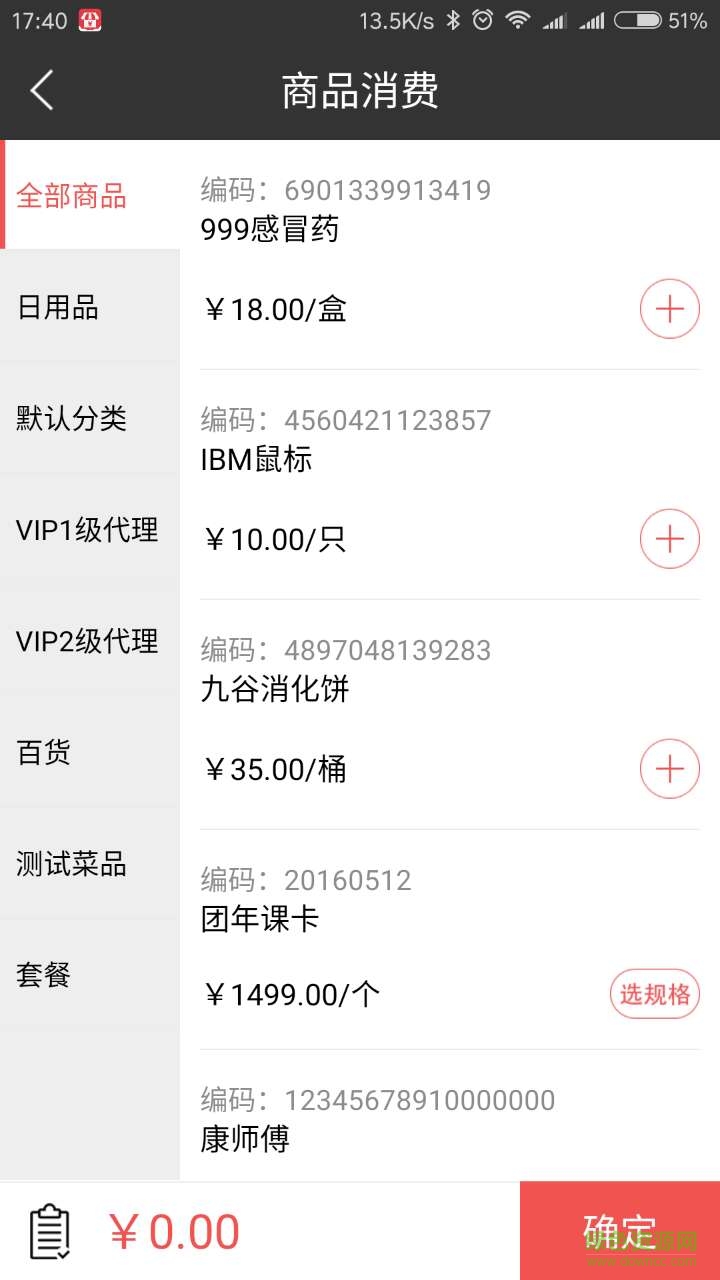The width and height of the screenshot is (720, 1280).
Task: Click the add icon for IBM鼠标
Action: [x=668, y=538]
